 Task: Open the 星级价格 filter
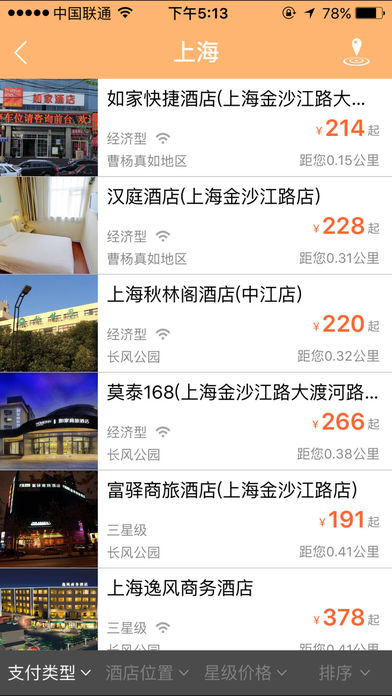click(x=245, y=673)
